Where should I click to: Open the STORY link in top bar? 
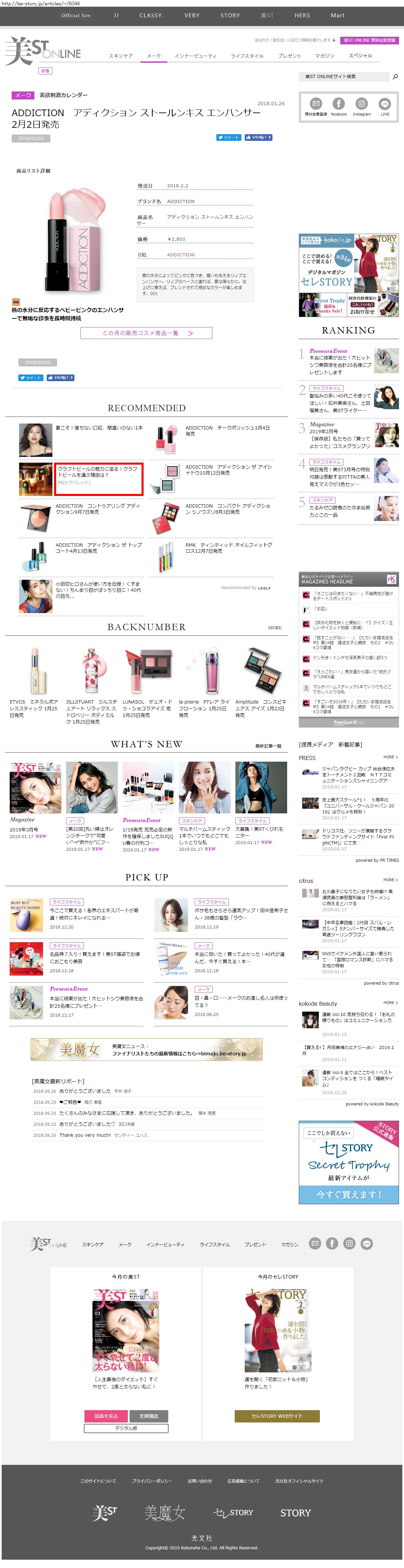(x=230, y=16)
